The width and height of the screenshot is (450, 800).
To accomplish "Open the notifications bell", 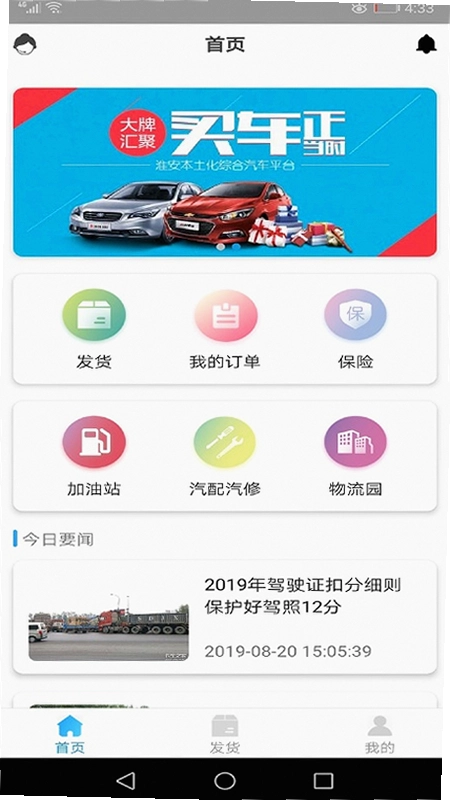I will coord(426,44).
